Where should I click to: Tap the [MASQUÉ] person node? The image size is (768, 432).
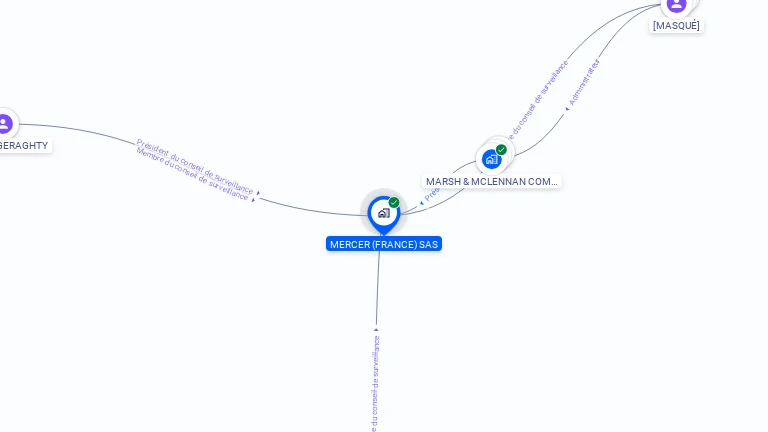pyautogui.click(x=677, y=5)
